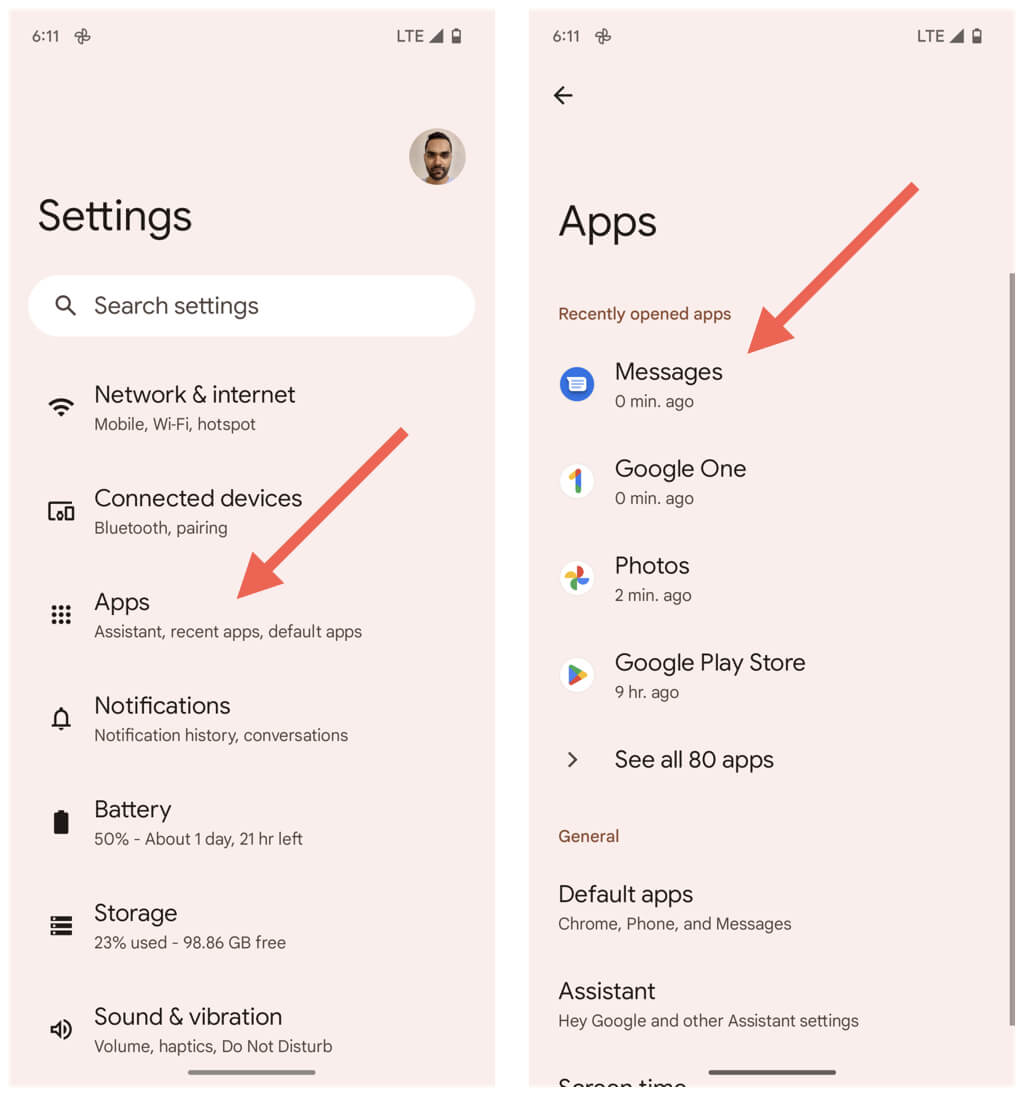Open Photos app info

click(x=652, y=578)
